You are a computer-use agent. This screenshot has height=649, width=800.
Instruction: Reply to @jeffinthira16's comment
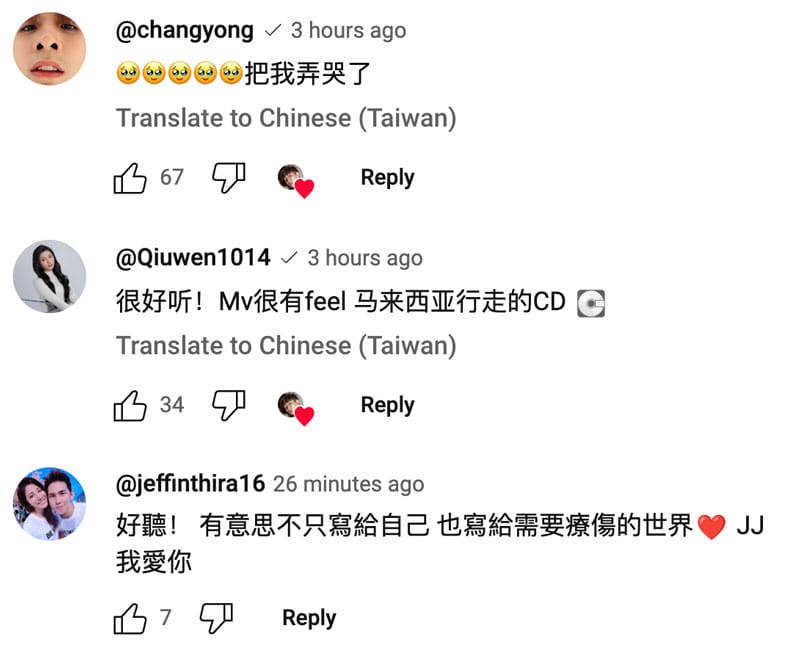coord(308,619)
